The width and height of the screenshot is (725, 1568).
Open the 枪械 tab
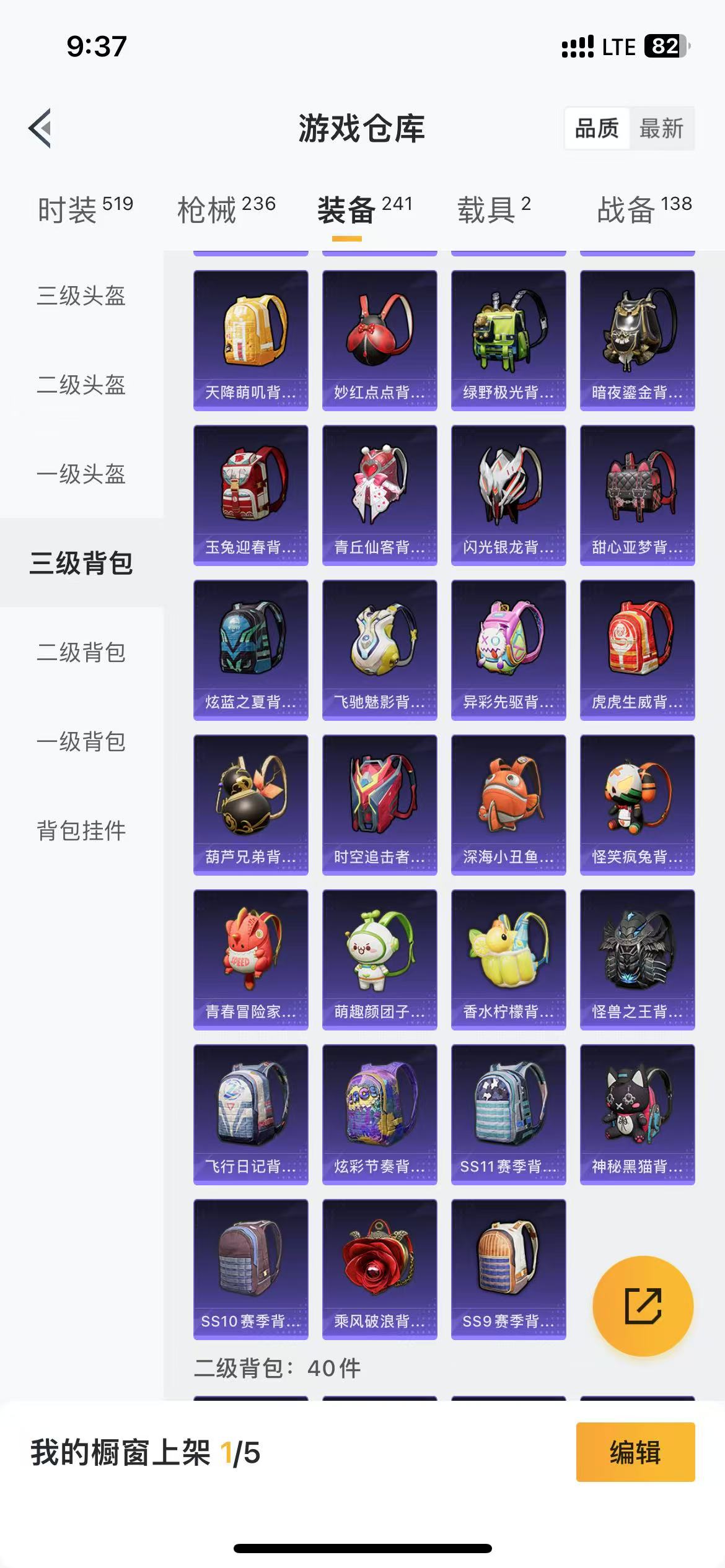226,209
